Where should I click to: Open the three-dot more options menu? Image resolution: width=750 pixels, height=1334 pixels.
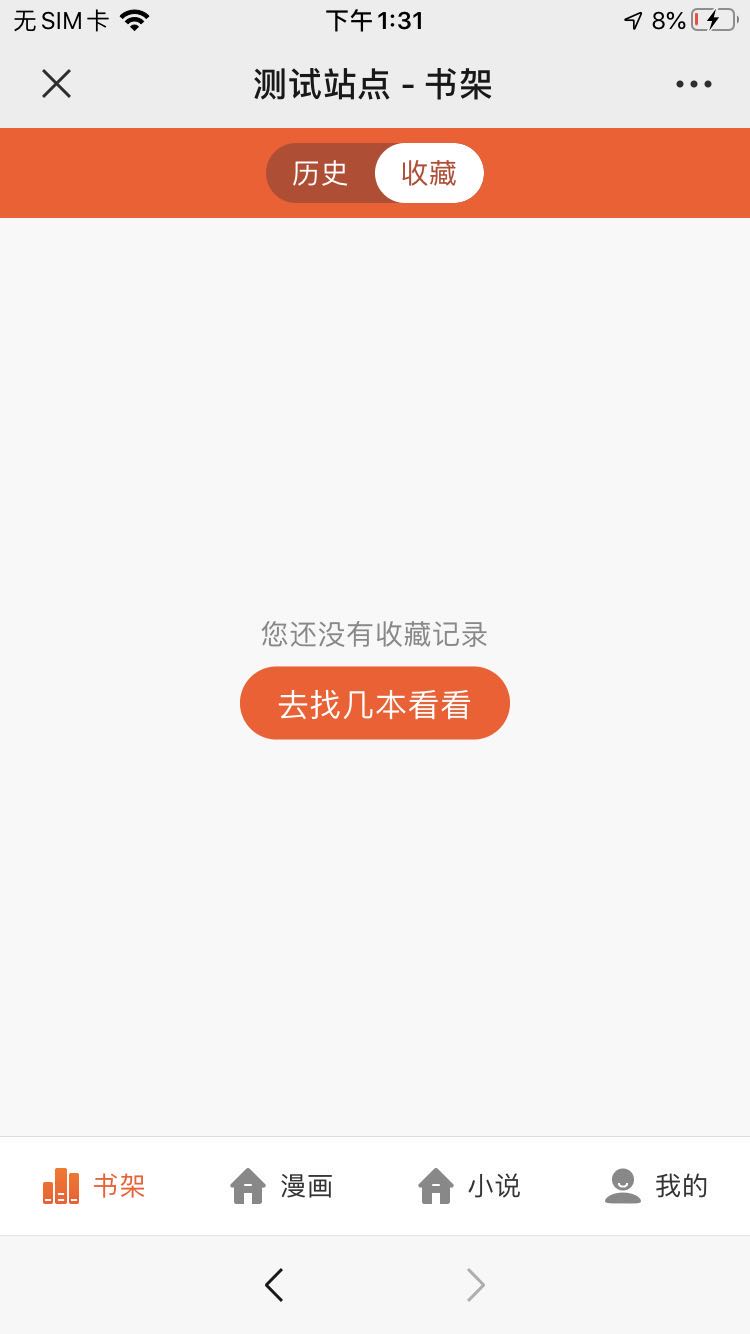694,85
